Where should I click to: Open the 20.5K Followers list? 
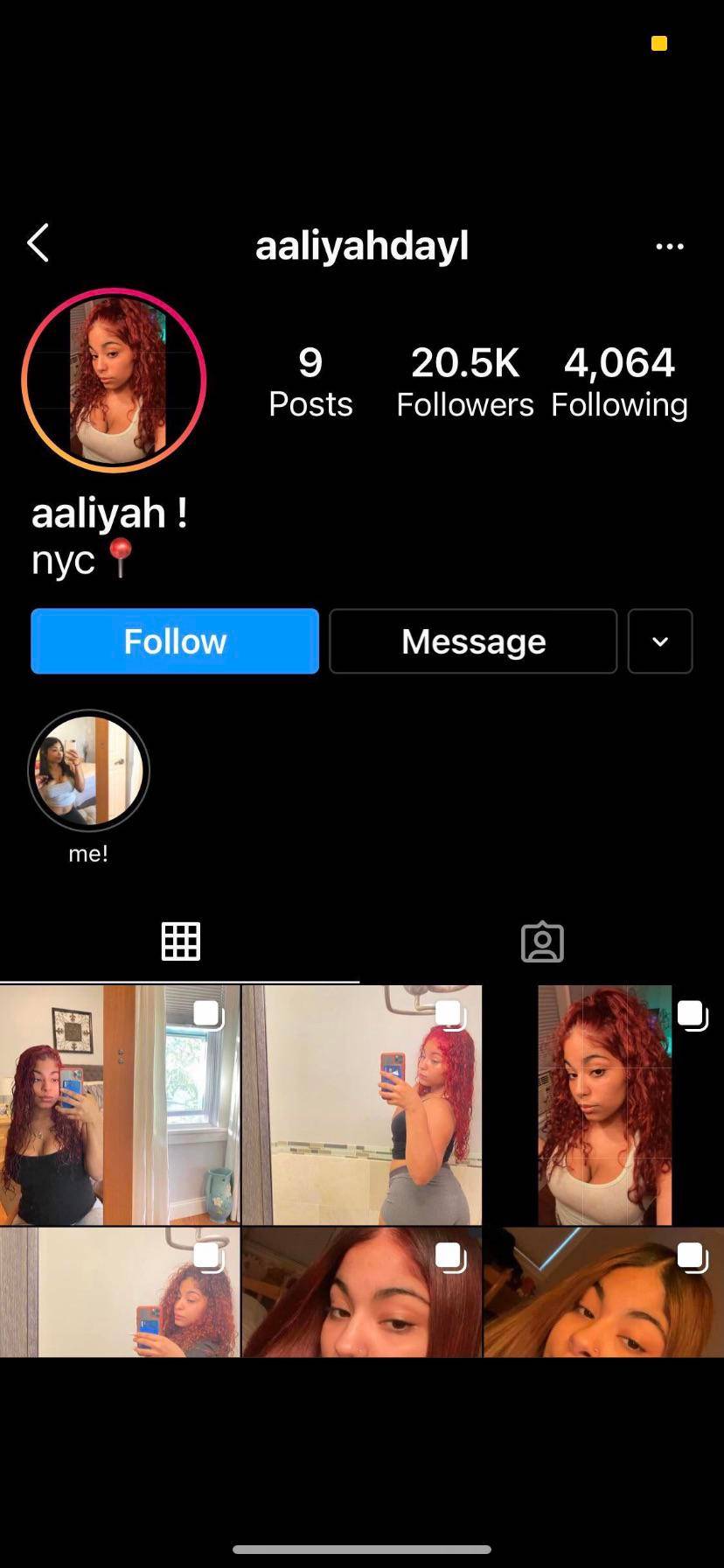[x=464, y=381]
